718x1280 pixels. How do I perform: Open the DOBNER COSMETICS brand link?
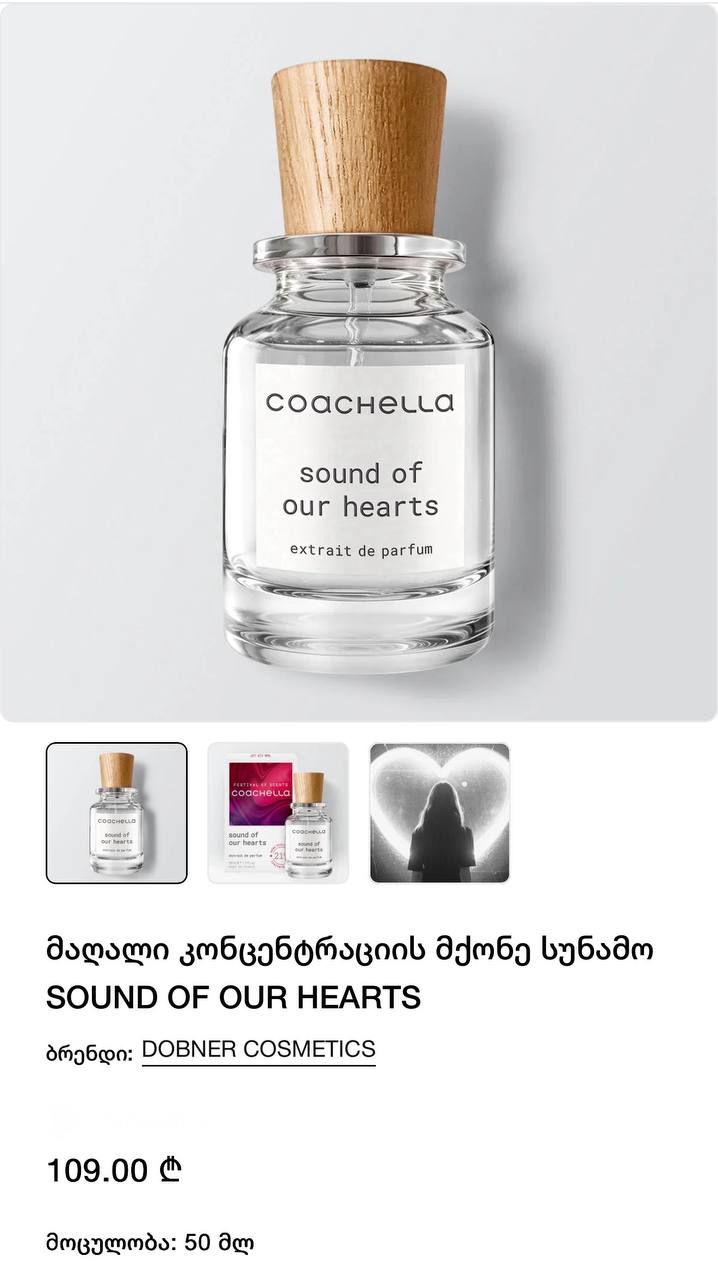(258, 1049)
